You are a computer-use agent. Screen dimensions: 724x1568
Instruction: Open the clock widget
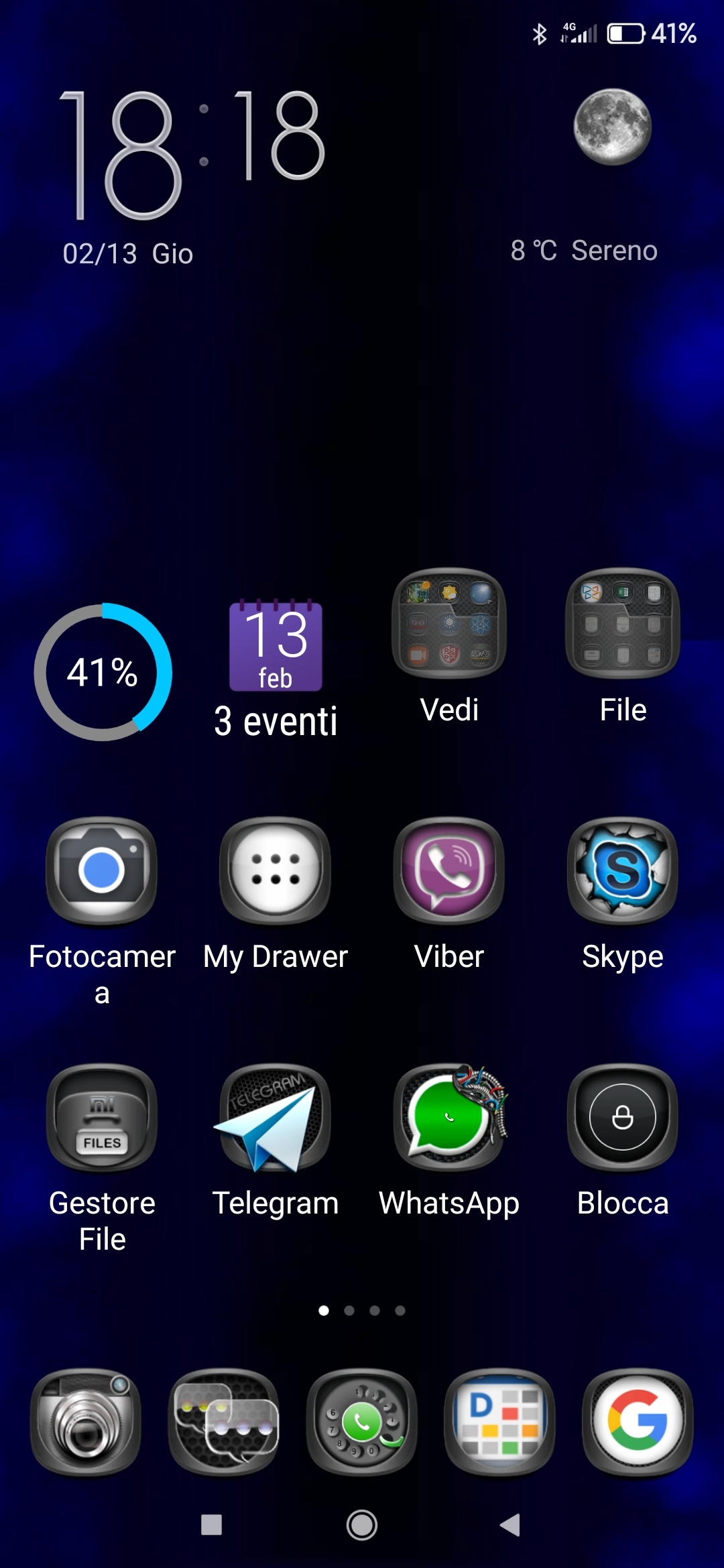click(x=191, y=154)
